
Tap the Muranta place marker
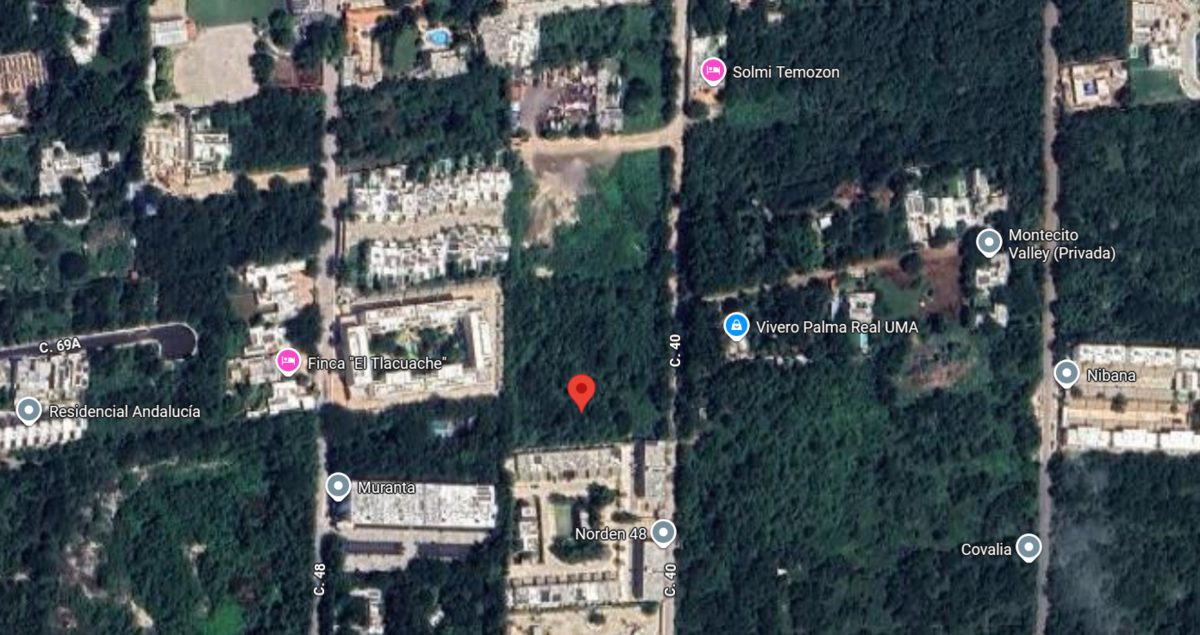click(338, 487)
